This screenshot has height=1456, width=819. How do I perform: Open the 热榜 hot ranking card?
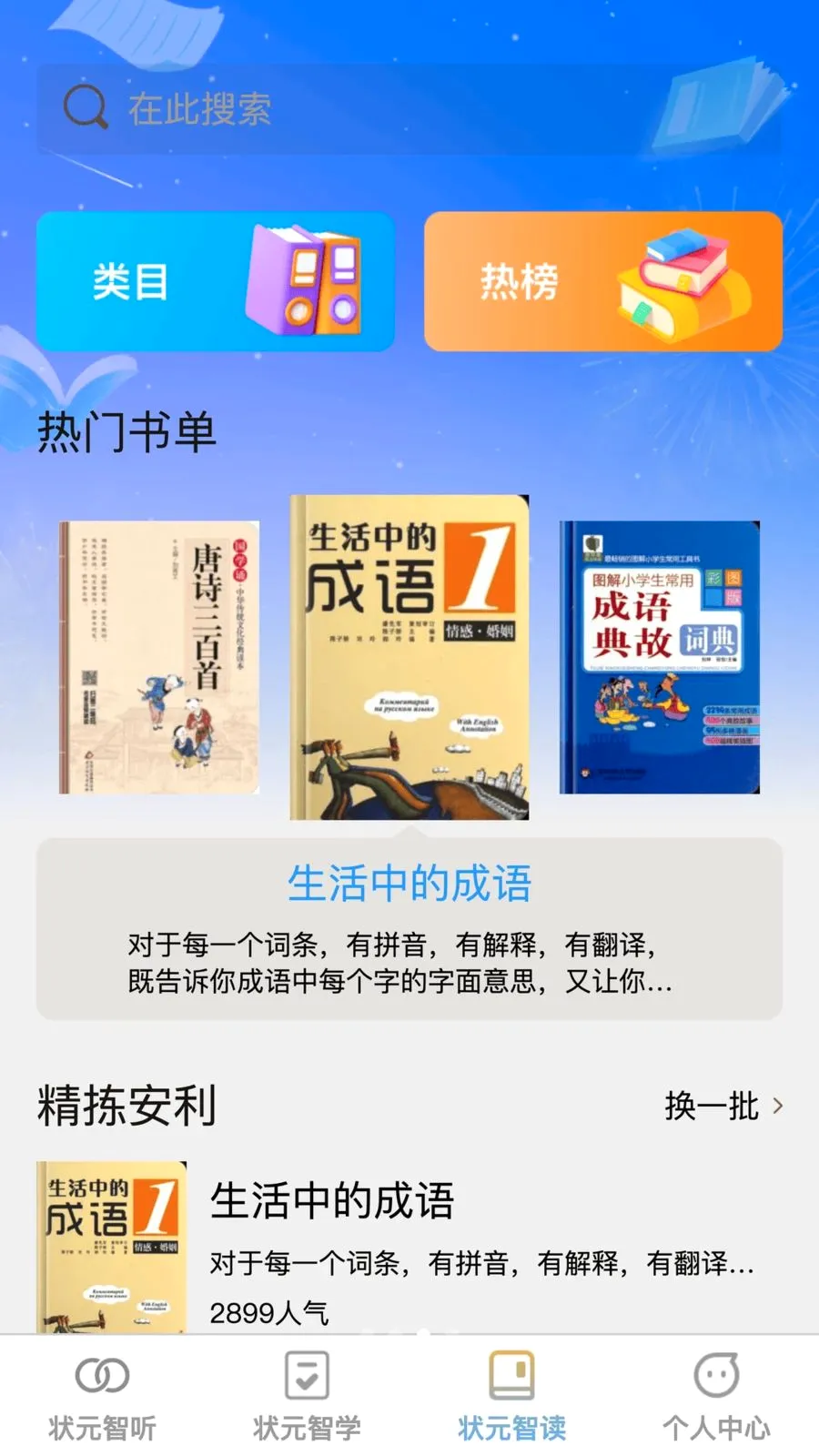603,282
